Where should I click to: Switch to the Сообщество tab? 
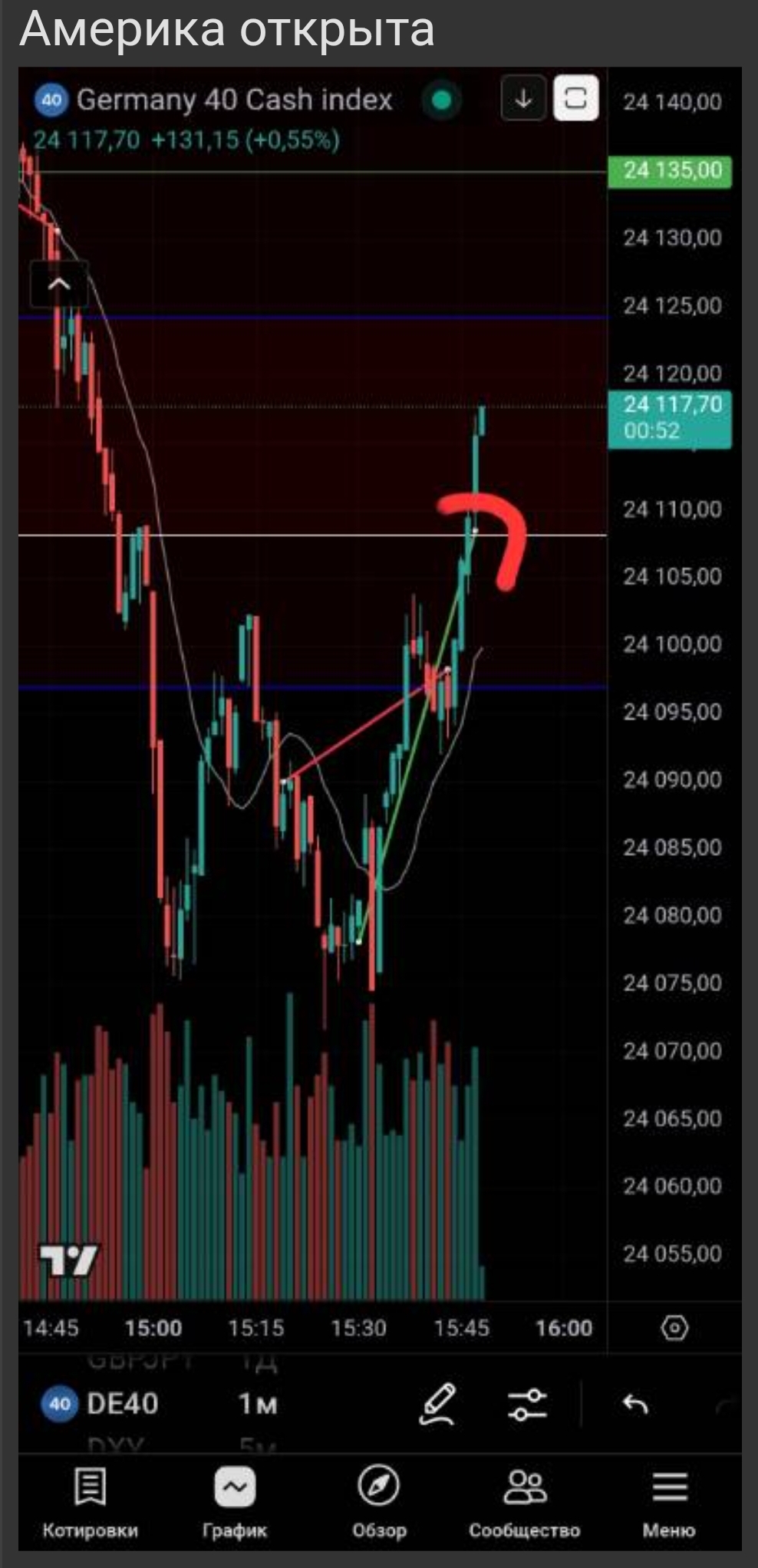(525, 1504)
